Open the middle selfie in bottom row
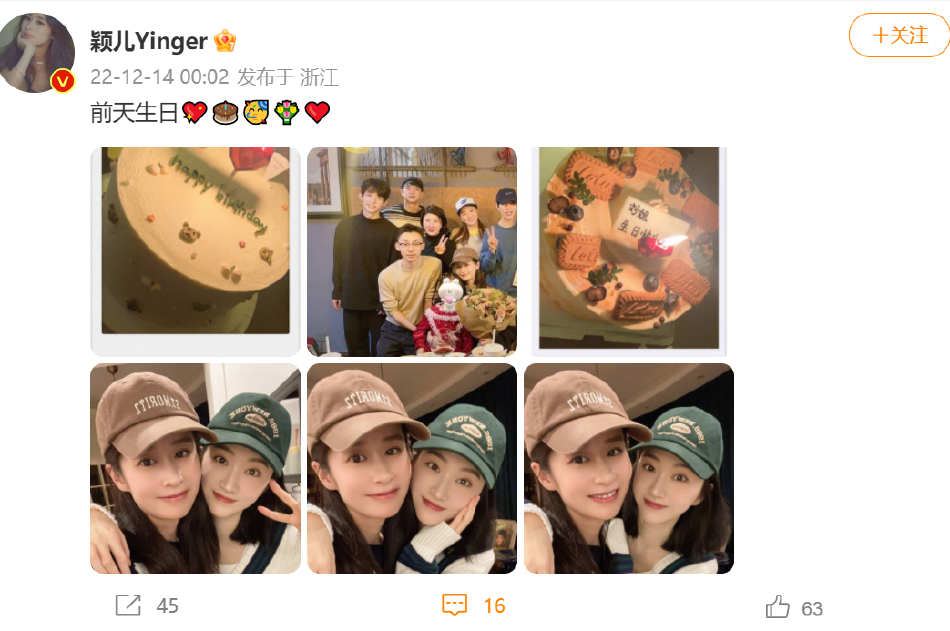Image resolution: width=950 pixels, height=631 pixels. point(412,468)
